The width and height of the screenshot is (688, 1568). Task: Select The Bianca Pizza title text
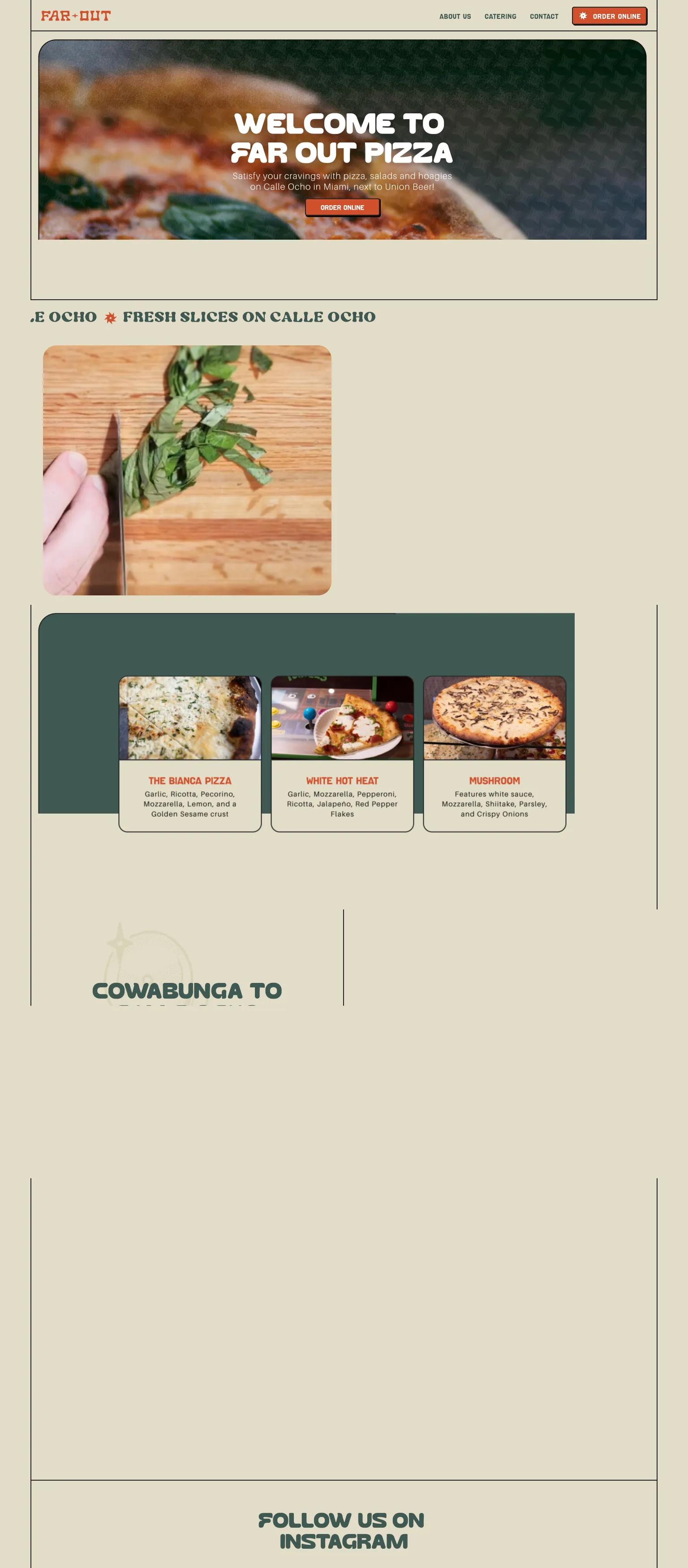(189, 780)
